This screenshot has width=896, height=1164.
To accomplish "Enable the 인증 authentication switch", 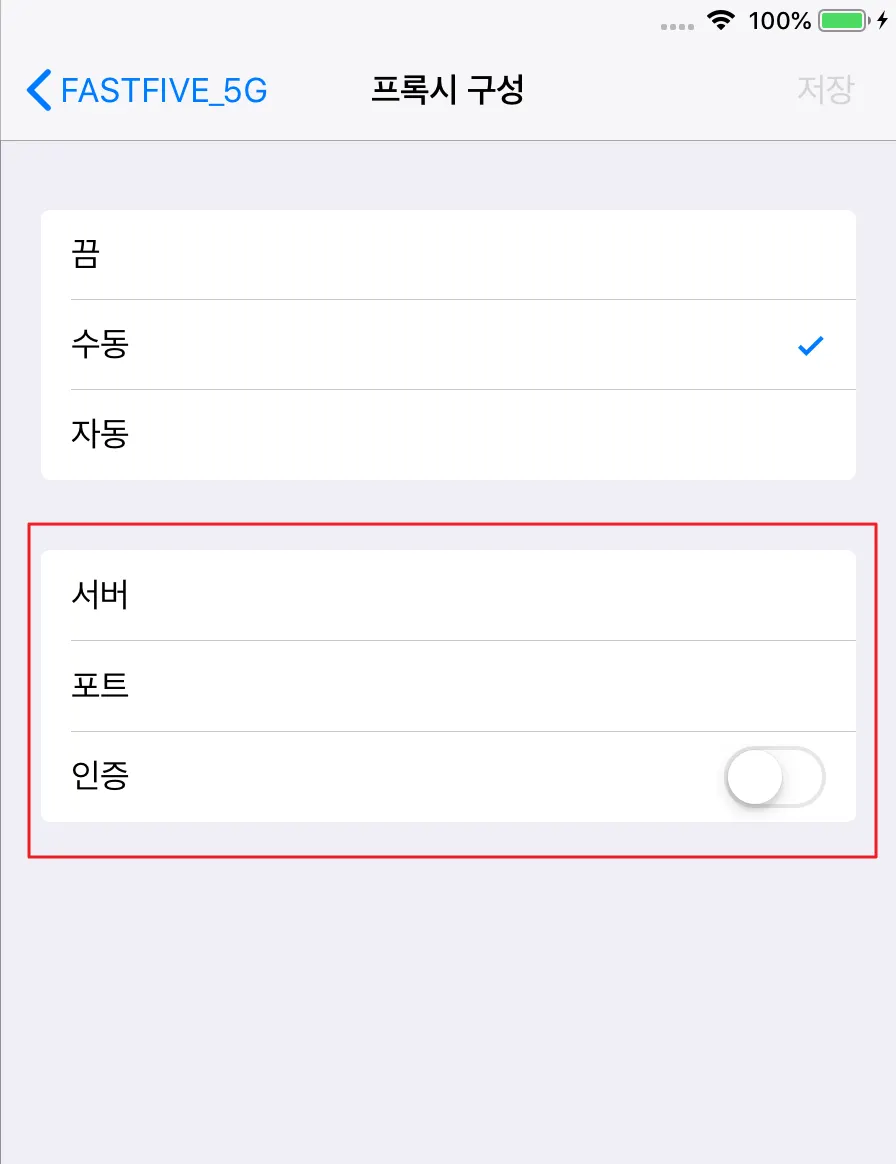I will click(x=775, y=776).
